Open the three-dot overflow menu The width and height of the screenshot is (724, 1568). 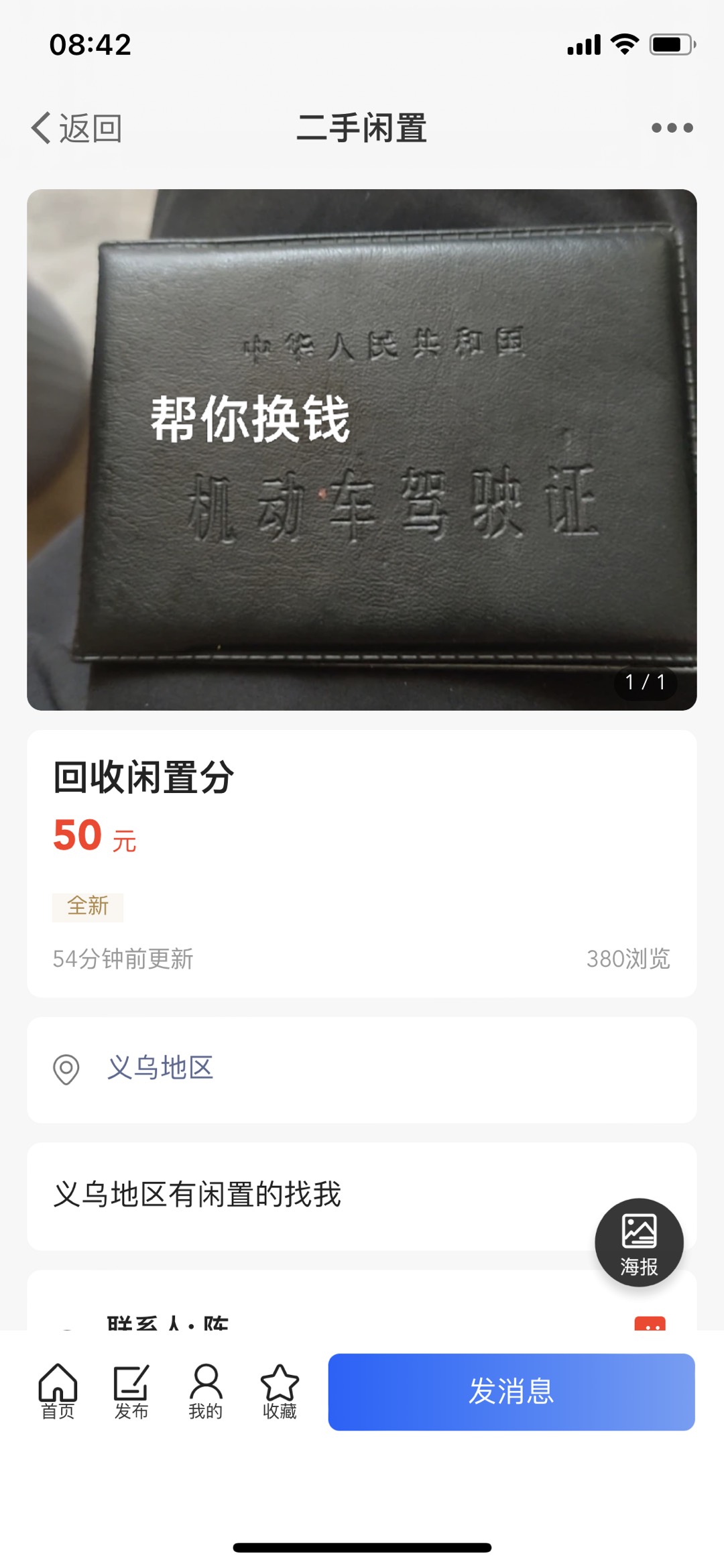click(672, 128)
